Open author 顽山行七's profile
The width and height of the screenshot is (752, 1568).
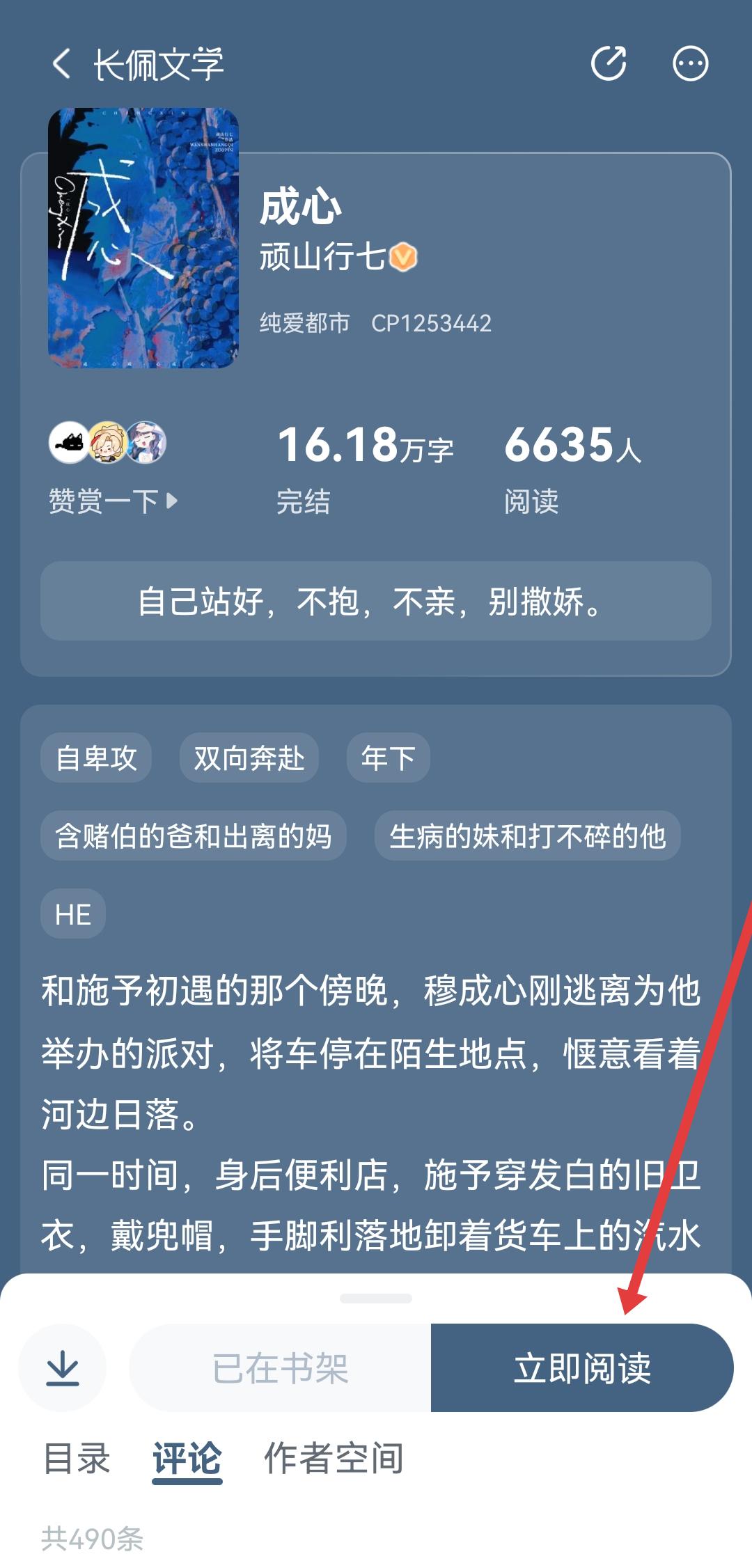[x=323, y=257]
